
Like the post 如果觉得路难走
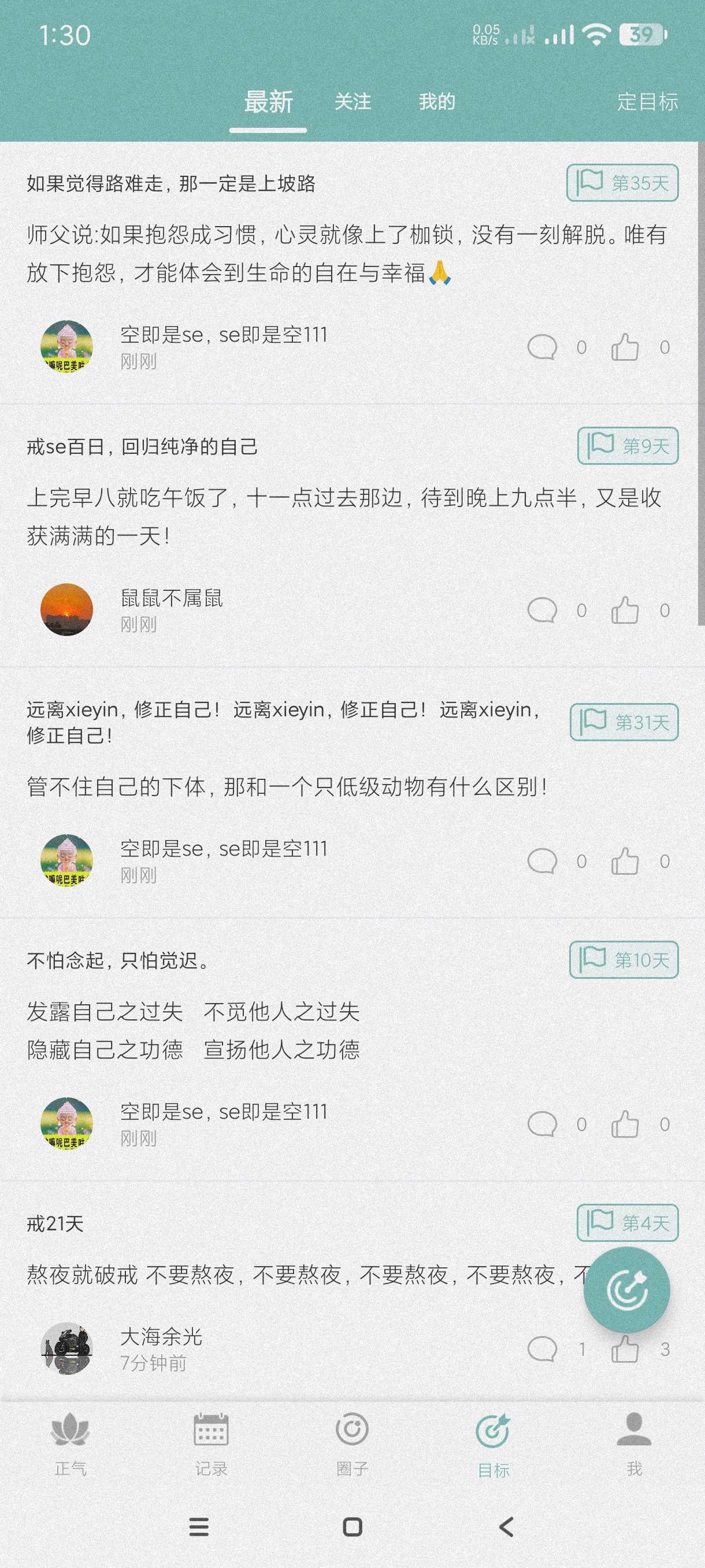[x=625, y=347]
